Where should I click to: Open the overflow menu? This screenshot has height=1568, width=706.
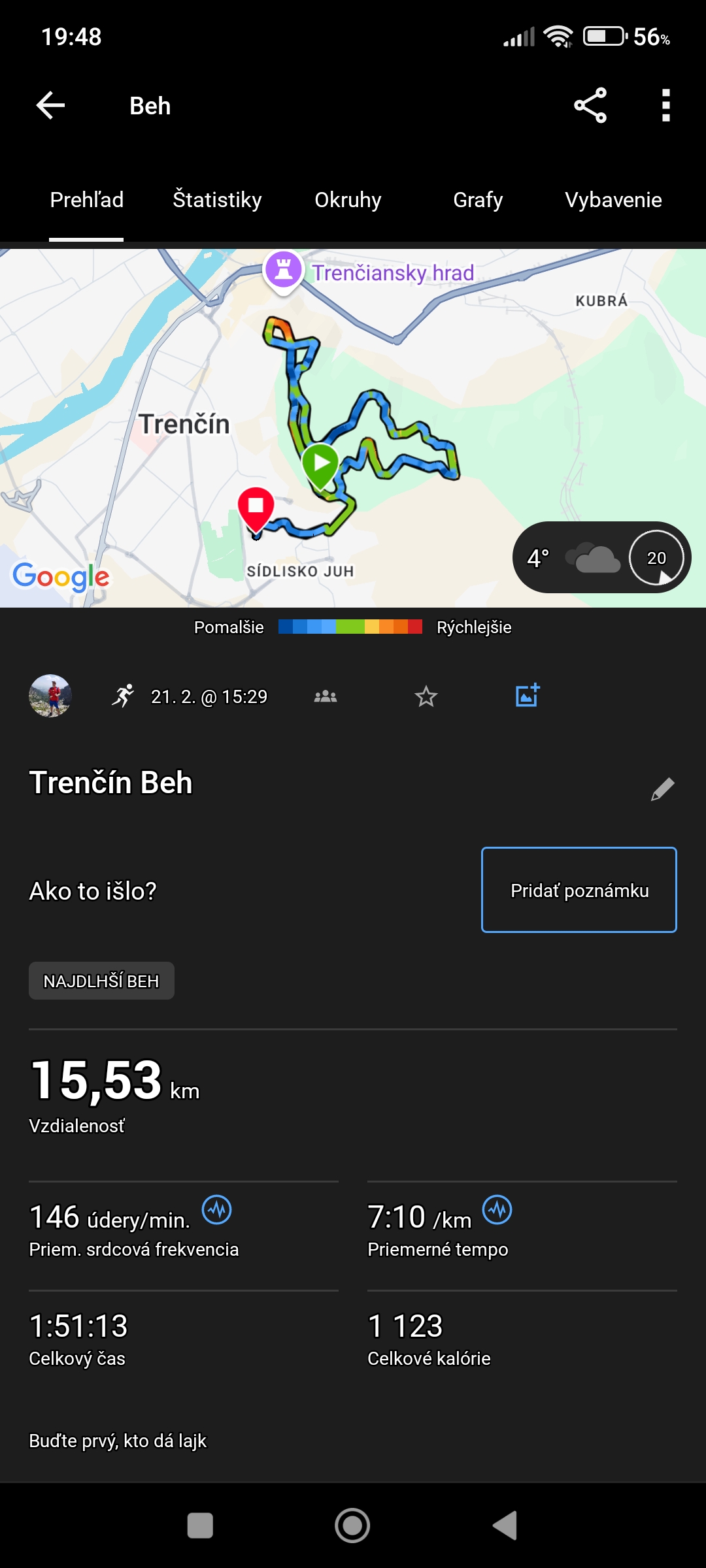665,105
